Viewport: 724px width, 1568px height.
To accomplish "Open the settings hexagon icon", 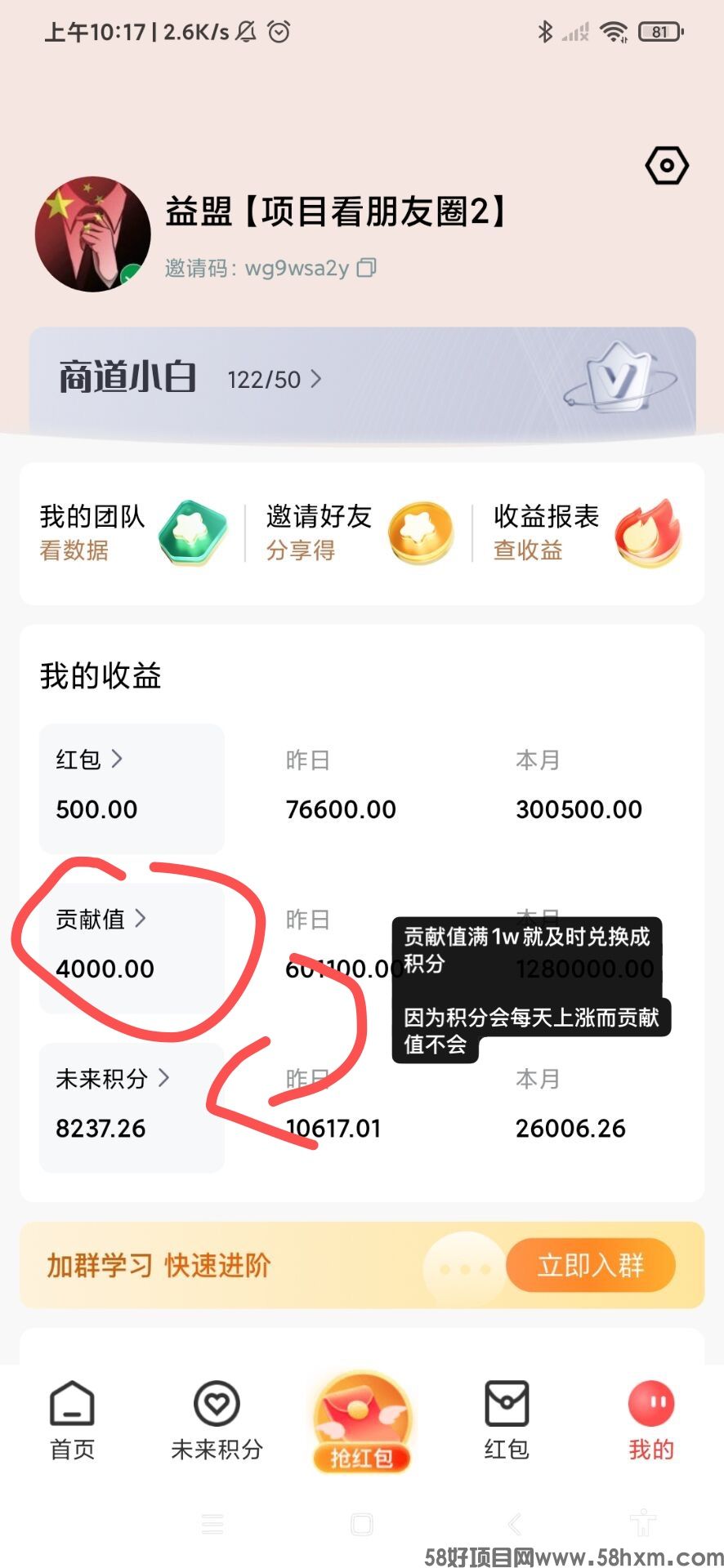I will pos(667,166).
